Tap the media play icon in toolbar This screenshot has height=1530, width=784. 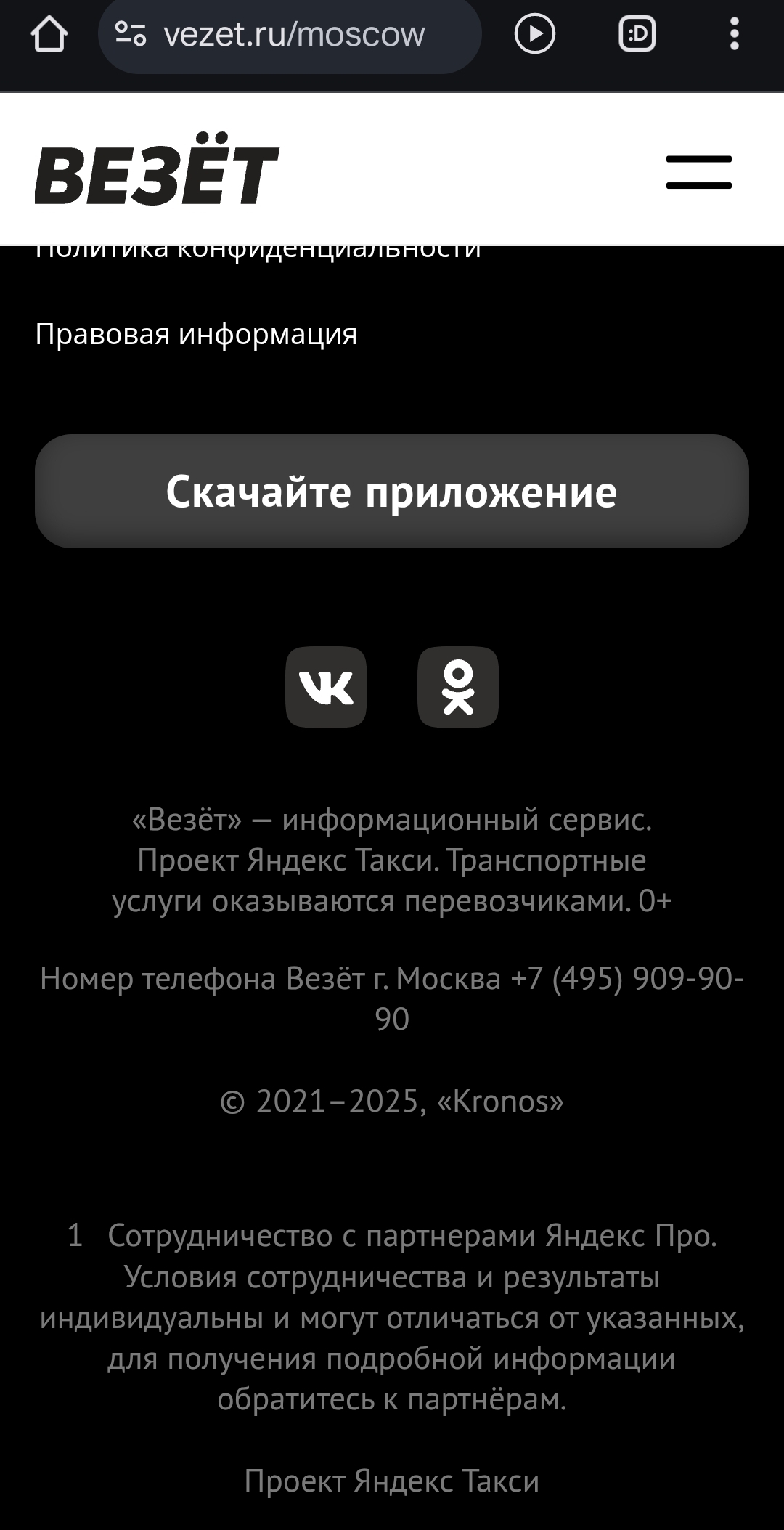tap(535, 34)
